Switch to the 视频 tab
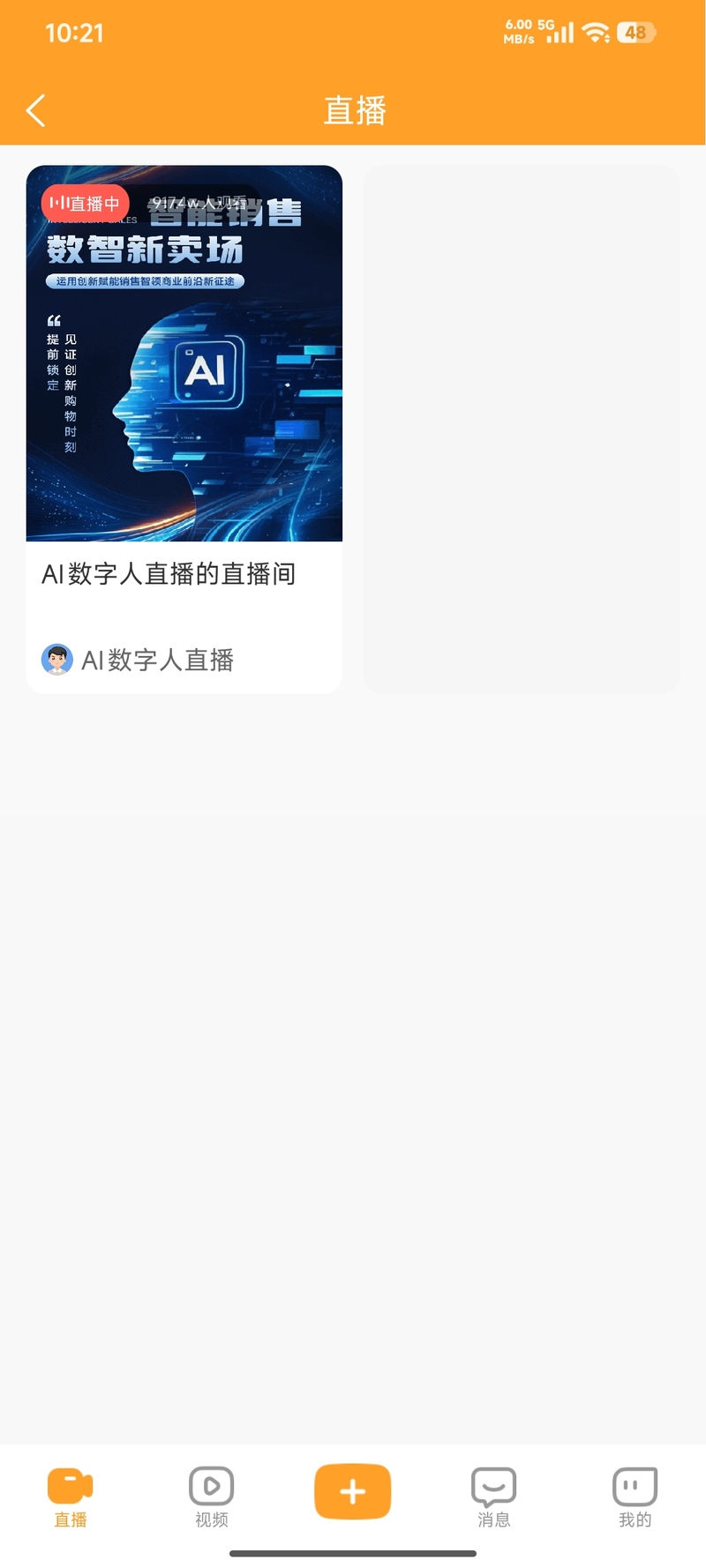The height and width of the screenshot is (1568, 706). click(x=212, y=1497)
